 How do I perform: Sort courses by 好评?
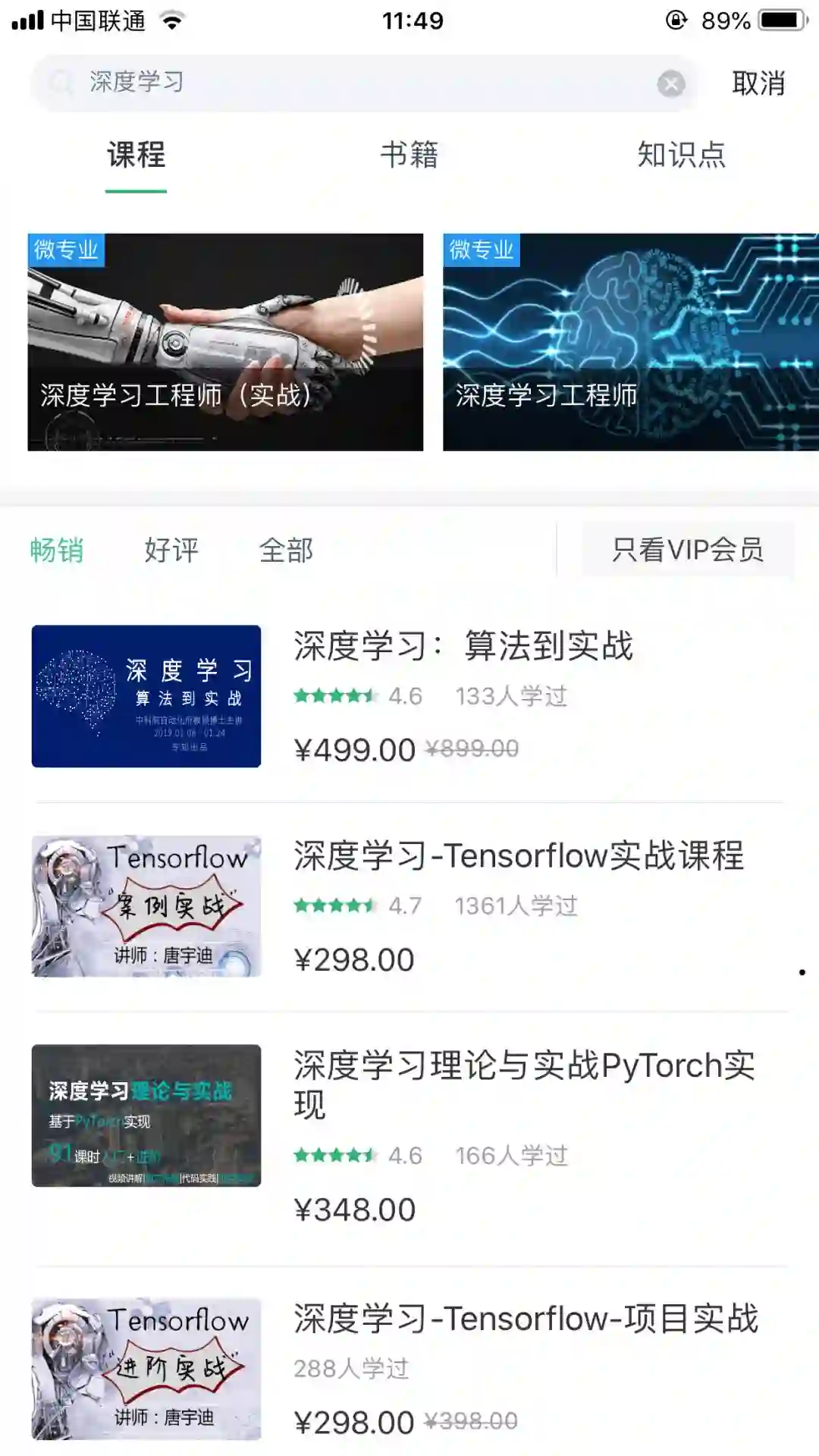171,550
